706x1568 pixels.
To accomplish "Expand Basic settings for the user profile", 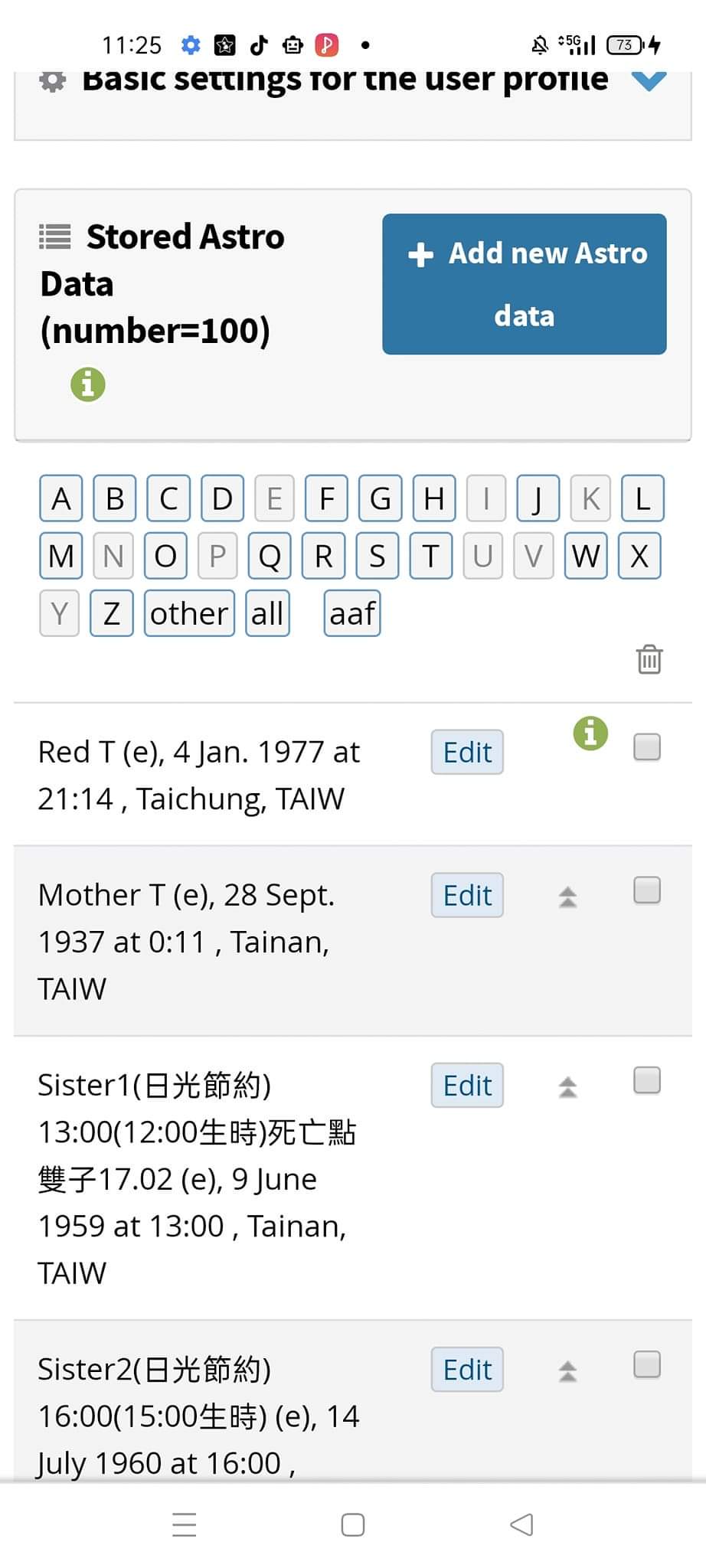I will pos(648,80).
